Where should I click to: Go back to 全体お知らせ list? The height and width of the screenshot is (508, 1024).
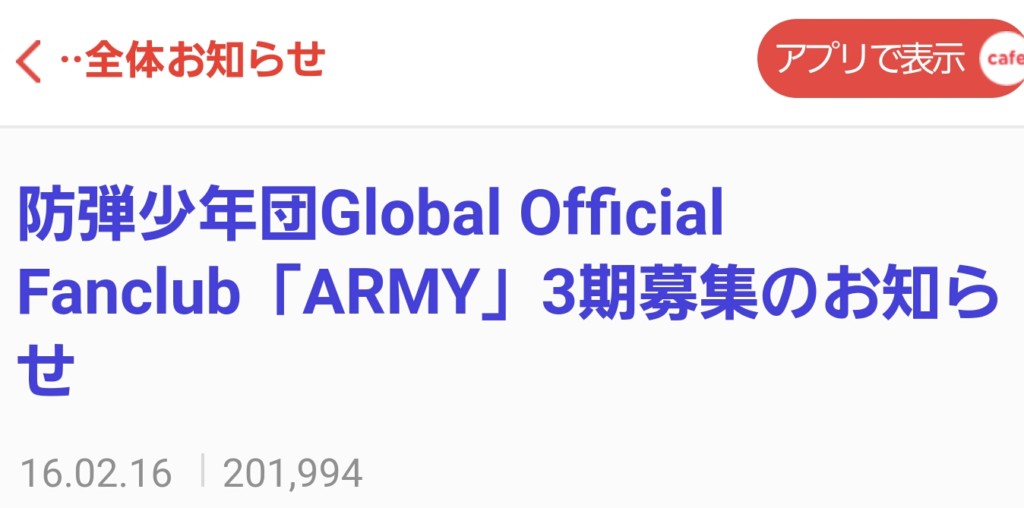(x=30, y=61)
